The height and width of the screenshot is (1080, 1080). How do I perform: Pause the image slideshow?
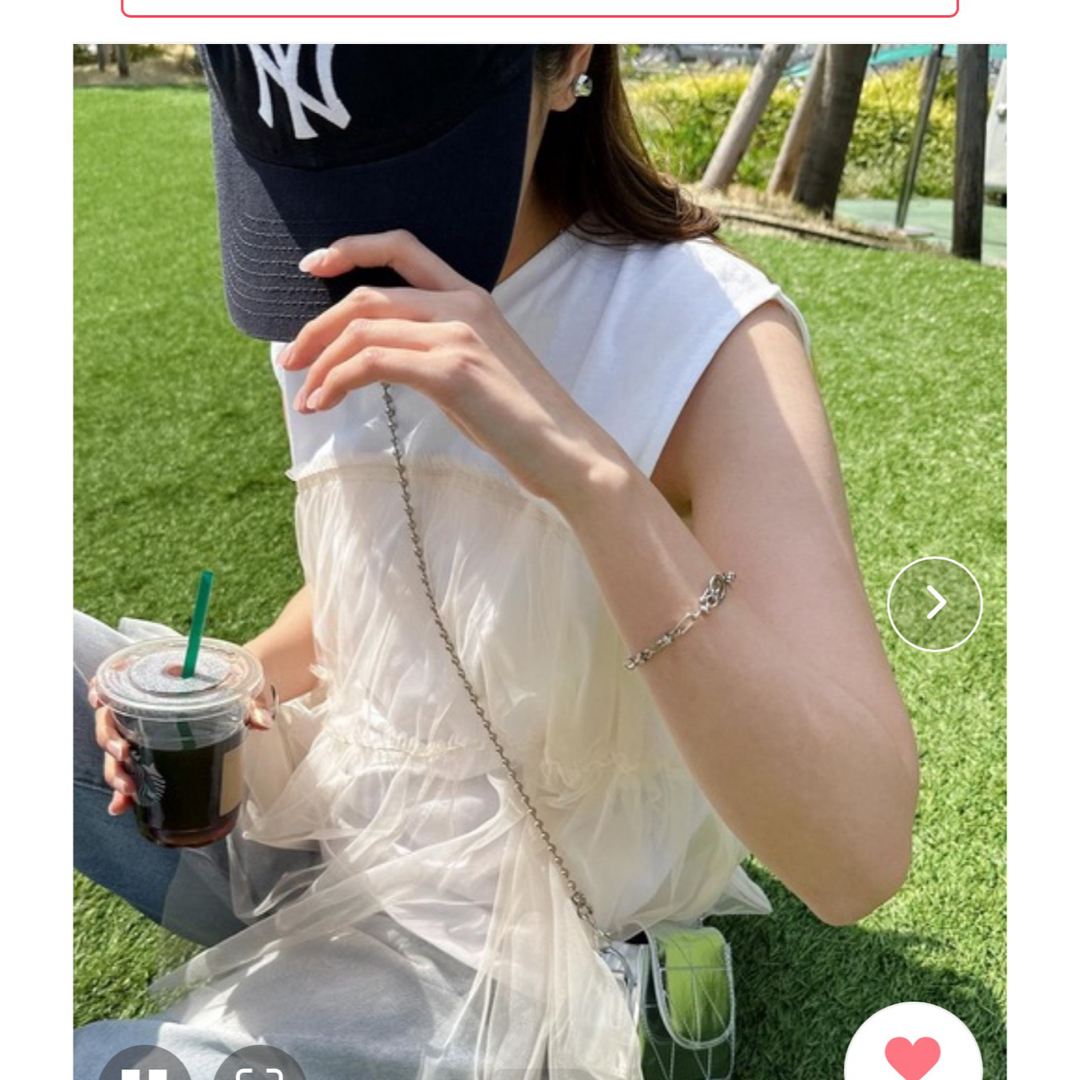click(144, 1068)
